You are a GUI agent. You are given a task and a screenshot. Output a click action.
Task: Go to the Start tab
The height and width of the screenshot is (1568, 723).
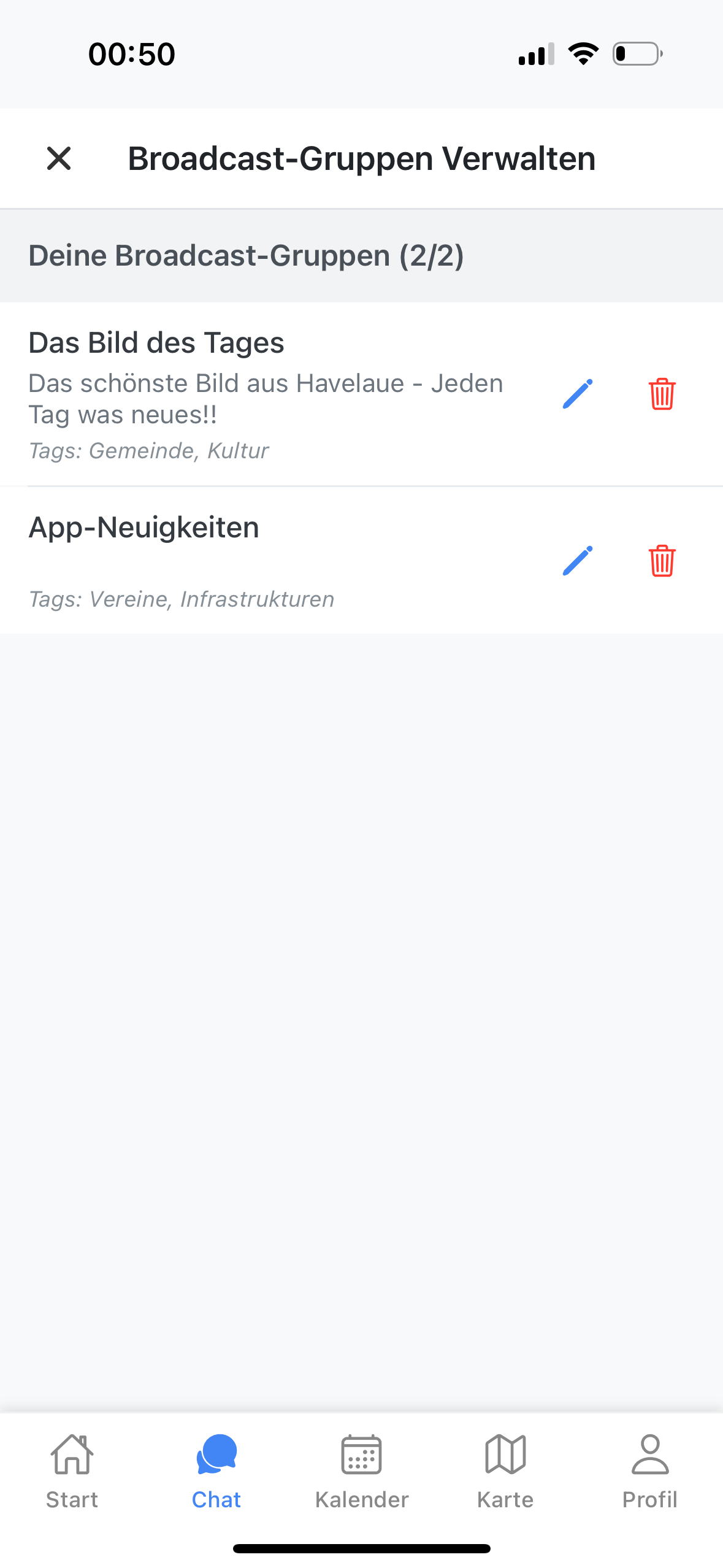[x=72, y=1471]
